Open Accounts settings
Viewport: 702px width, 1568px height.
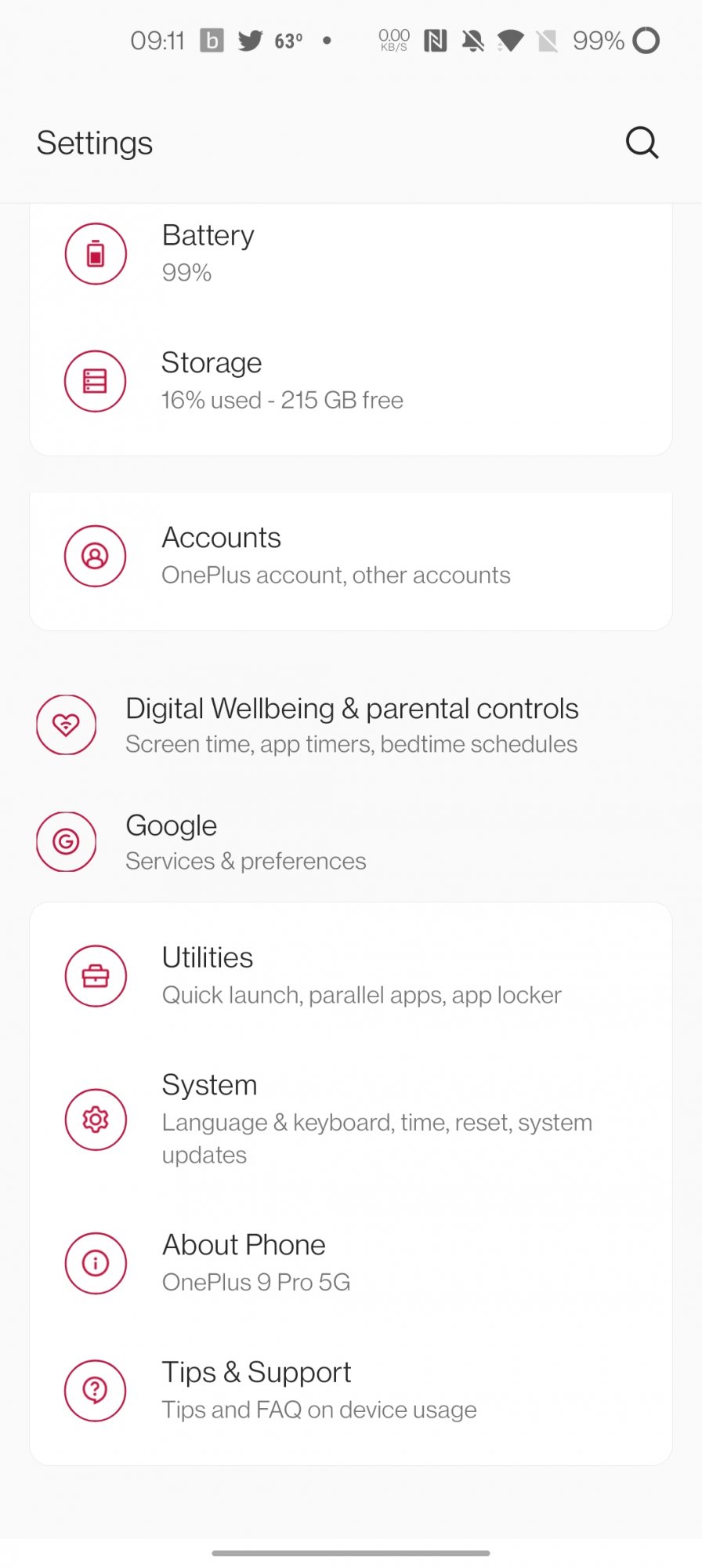(350, 556)
